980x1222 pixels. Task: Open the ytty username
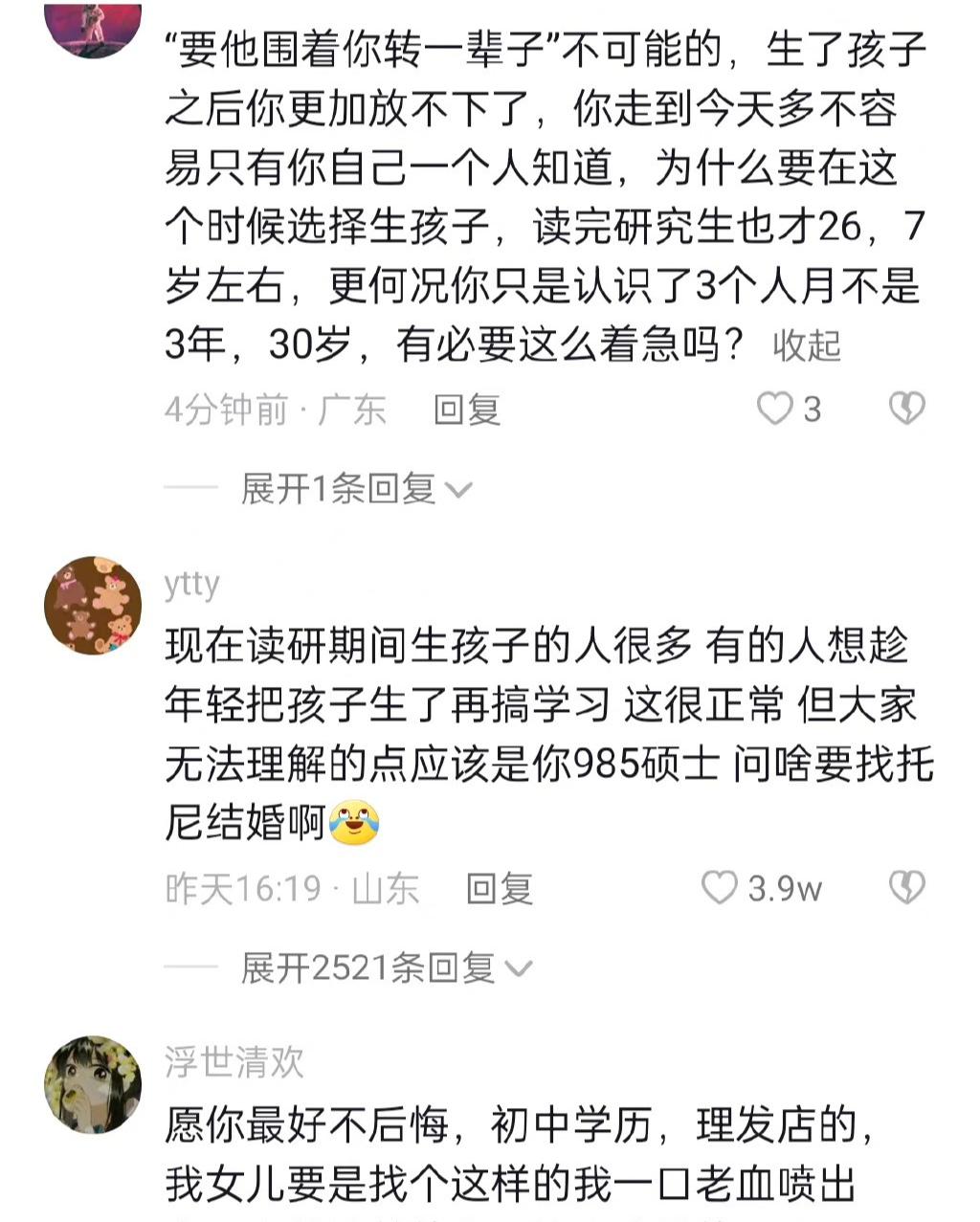(x=192, y=584)
